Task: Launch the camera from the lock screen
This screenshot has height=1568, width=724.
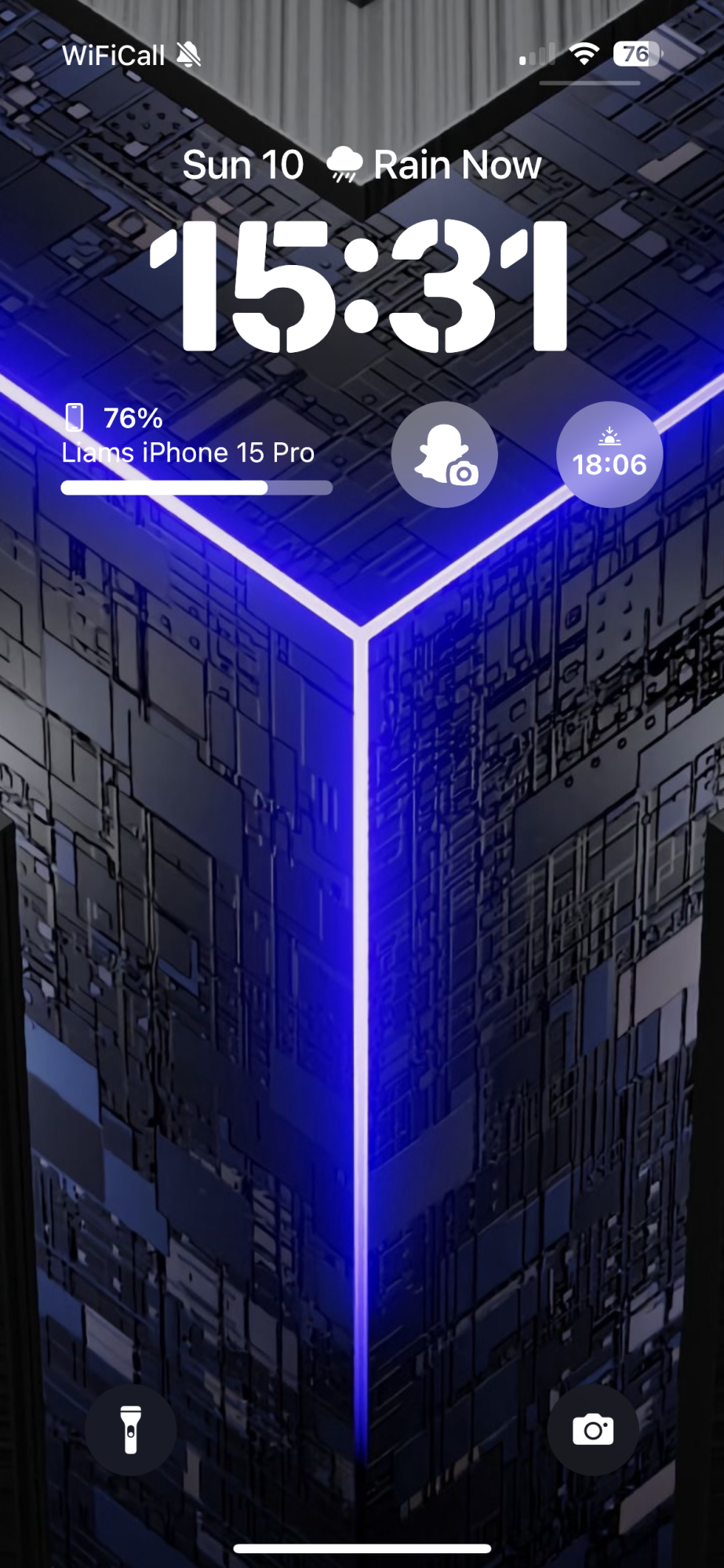Action: tap(593, 1430)
